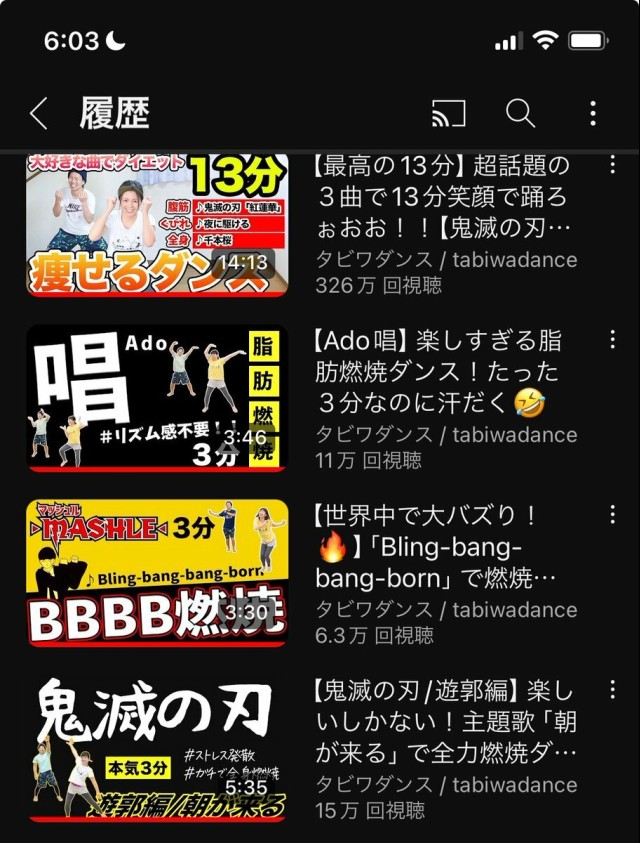Open the cast to device icon
This screenshot has width=640, height=843.
[x=448, y=114]
